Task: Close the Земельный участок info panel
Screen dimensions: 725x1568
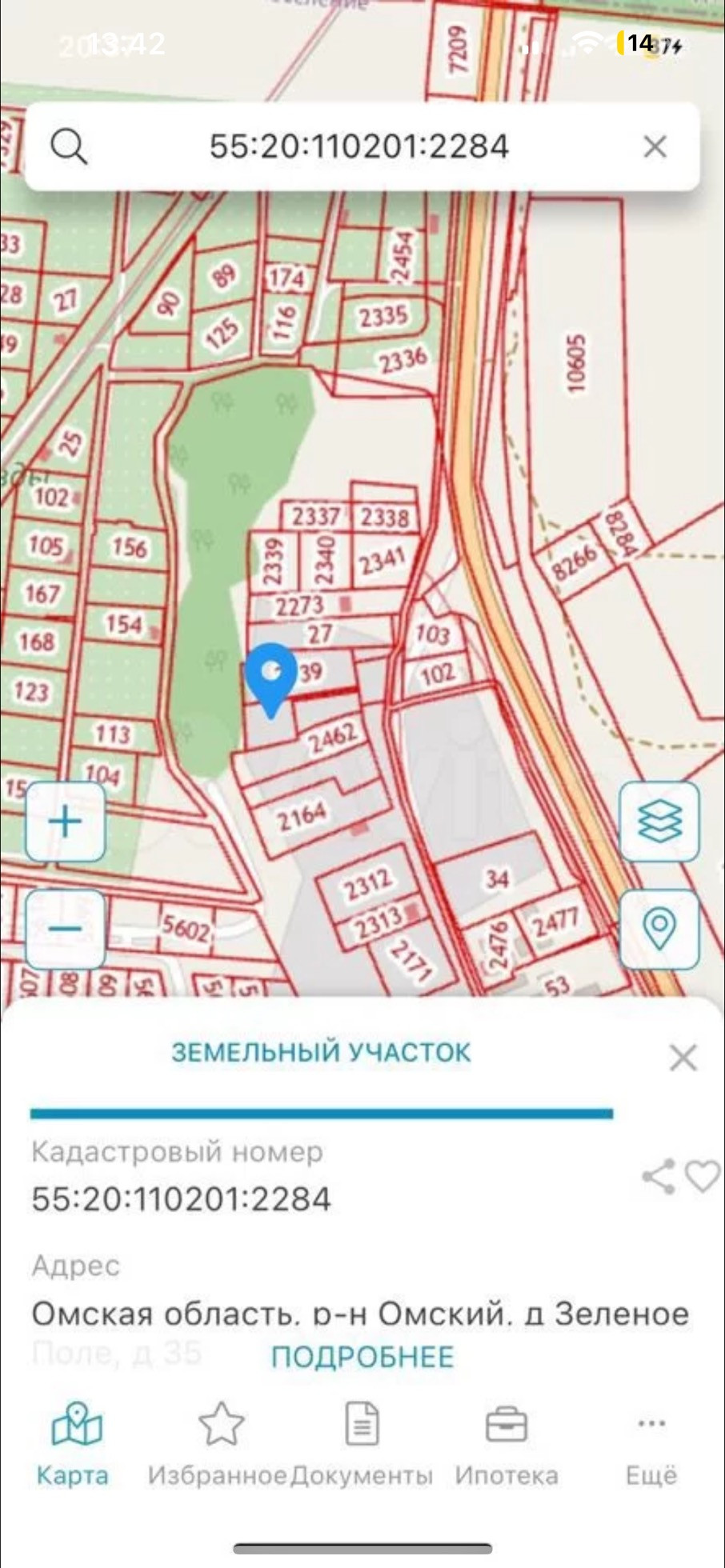Action: point(683,1058)
